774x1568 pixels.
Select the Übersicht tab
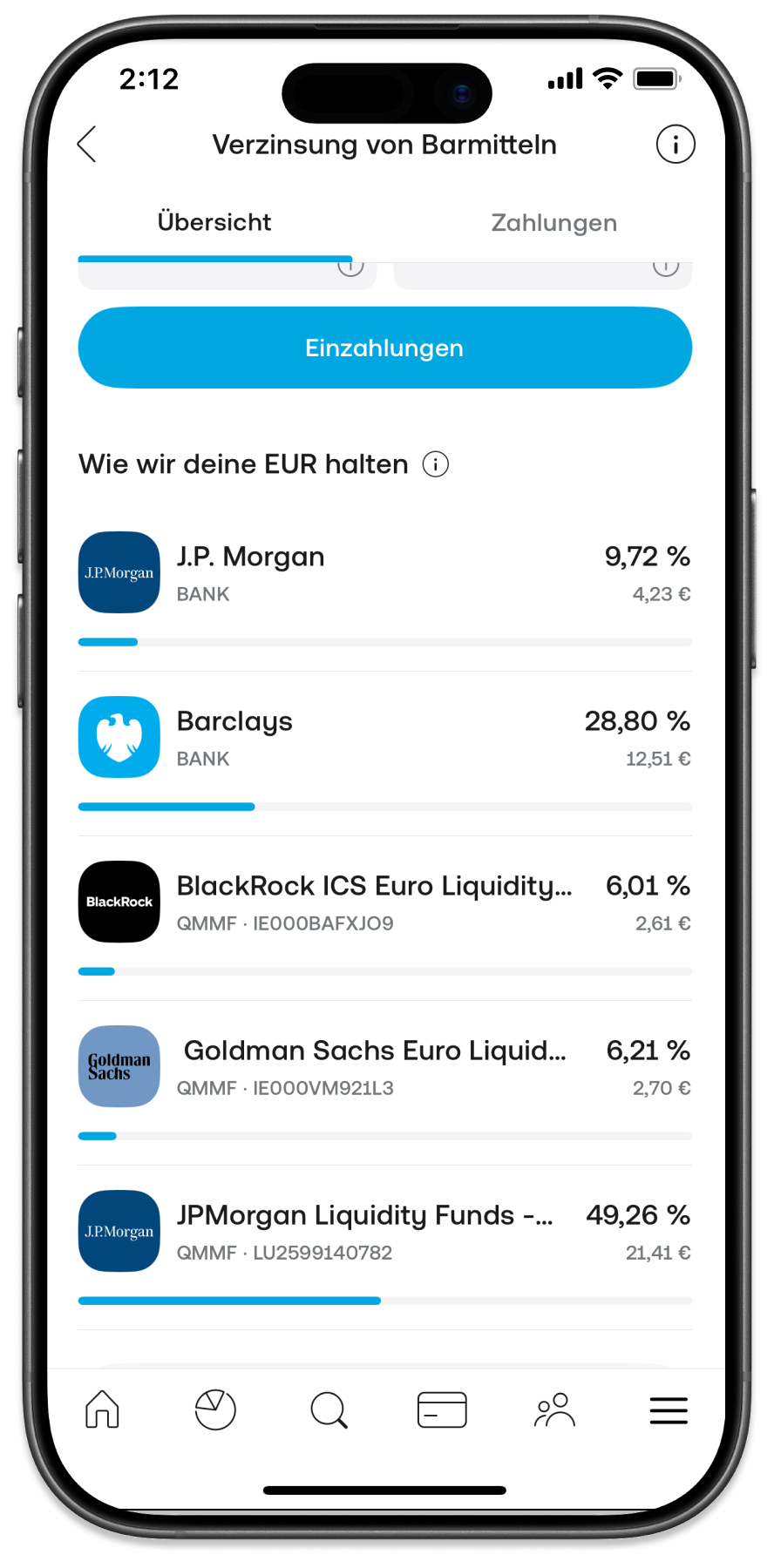214,223
